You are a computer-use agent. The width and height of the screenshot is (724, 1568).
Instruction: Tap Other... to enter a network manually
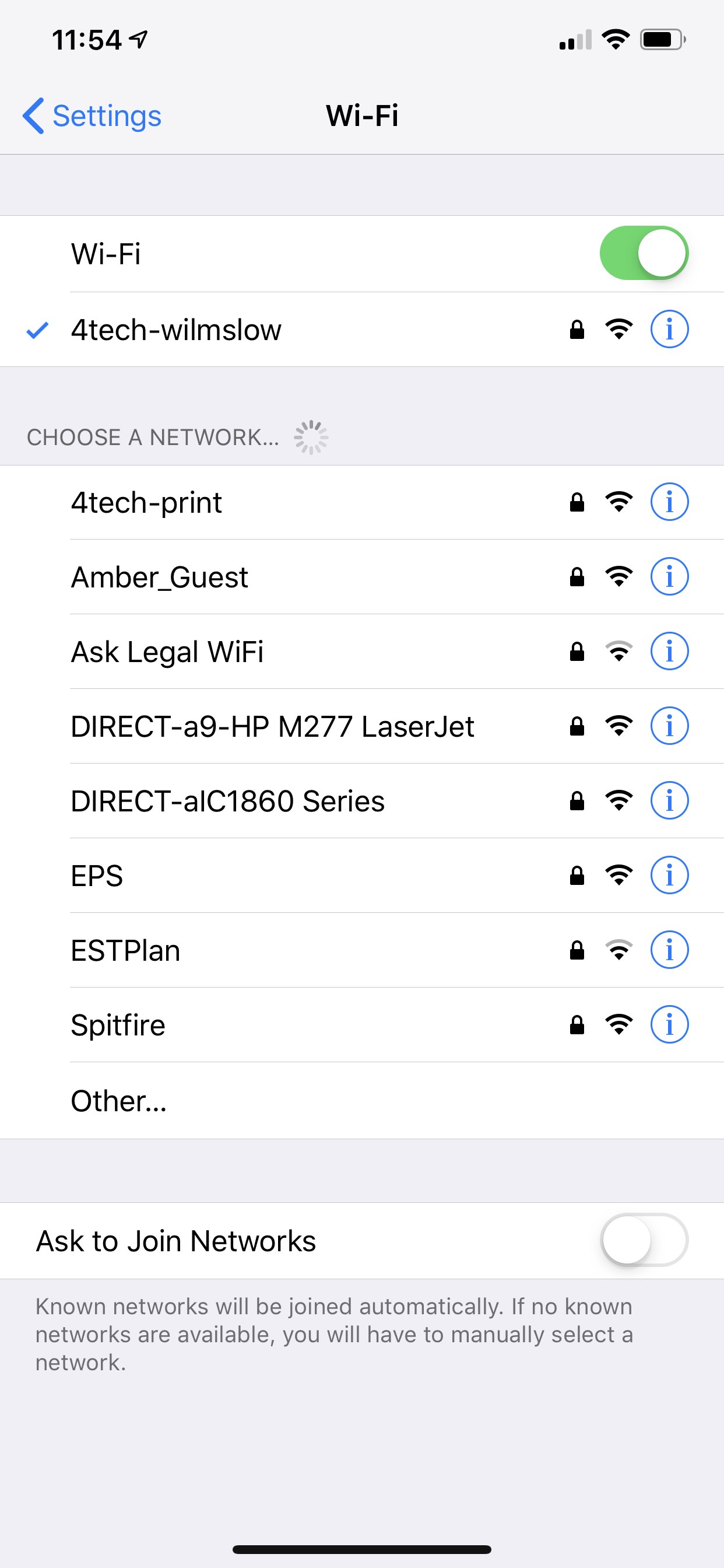click(x=119, y=1101)
